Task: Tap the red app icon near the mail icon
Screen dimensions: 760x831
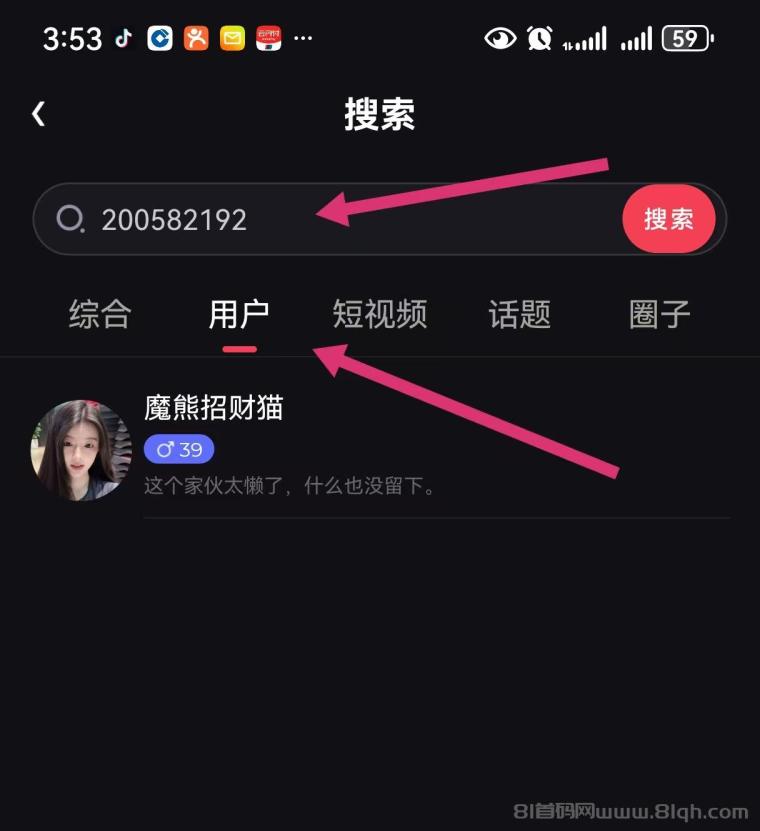Action: coord(270,38)
